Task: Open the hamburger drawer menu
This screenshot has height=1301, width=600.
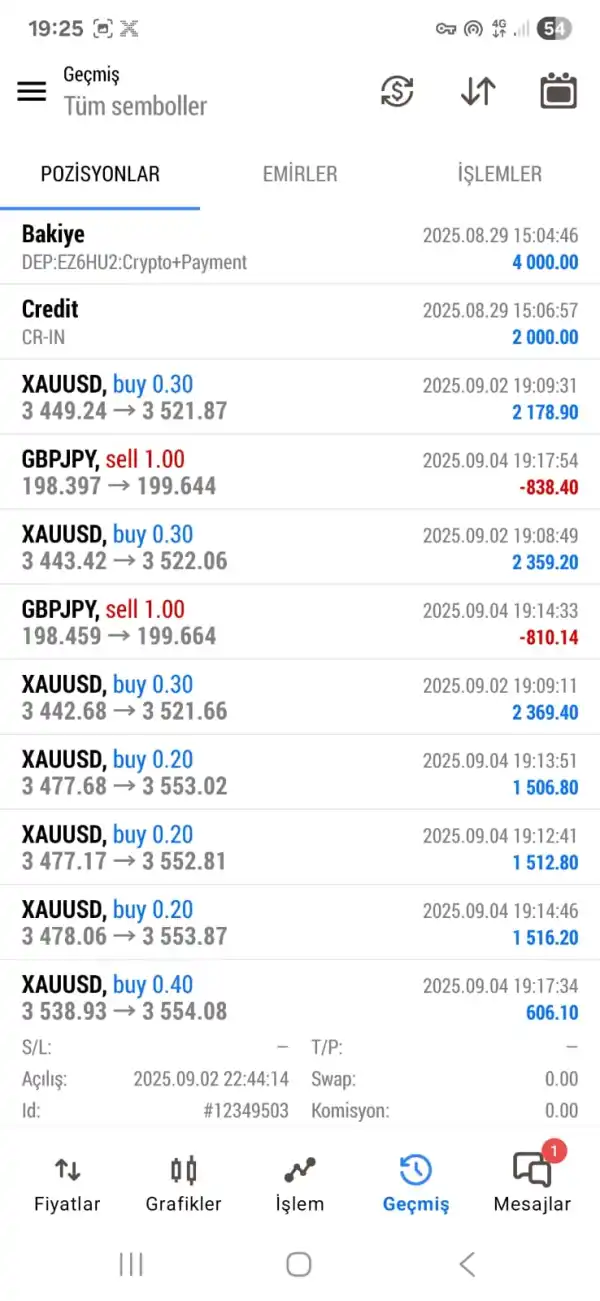Action: click(32, 92)
